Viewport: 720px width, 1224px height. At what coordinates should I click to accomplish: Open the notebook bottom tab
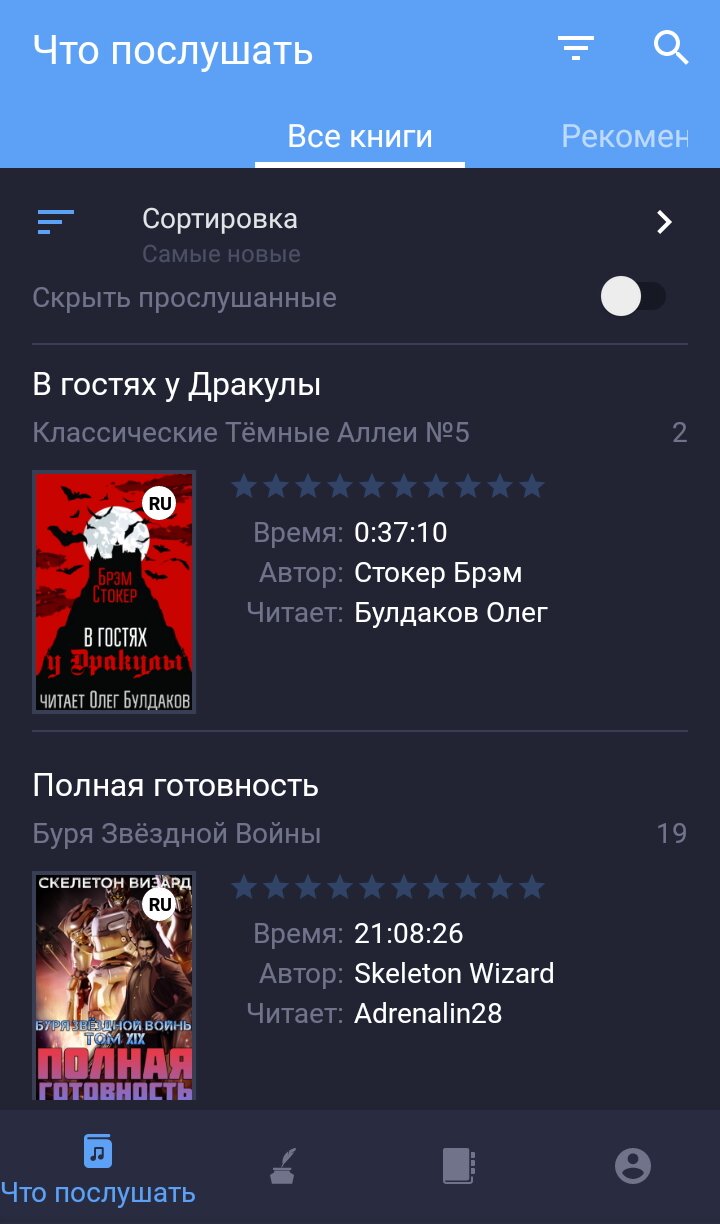coord(459,1166)
